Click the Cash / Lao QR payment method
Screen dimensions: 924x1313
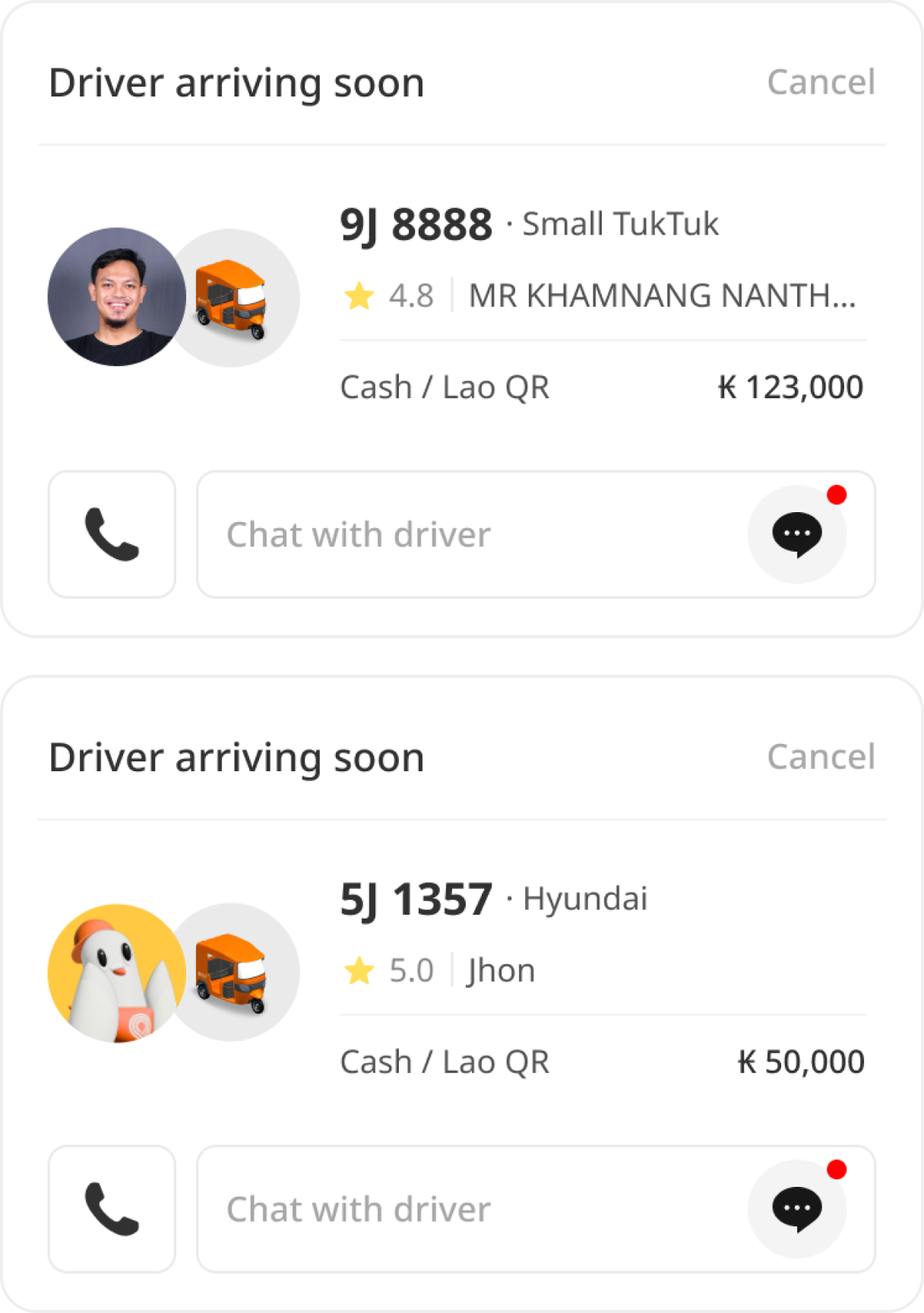point(445,388)
